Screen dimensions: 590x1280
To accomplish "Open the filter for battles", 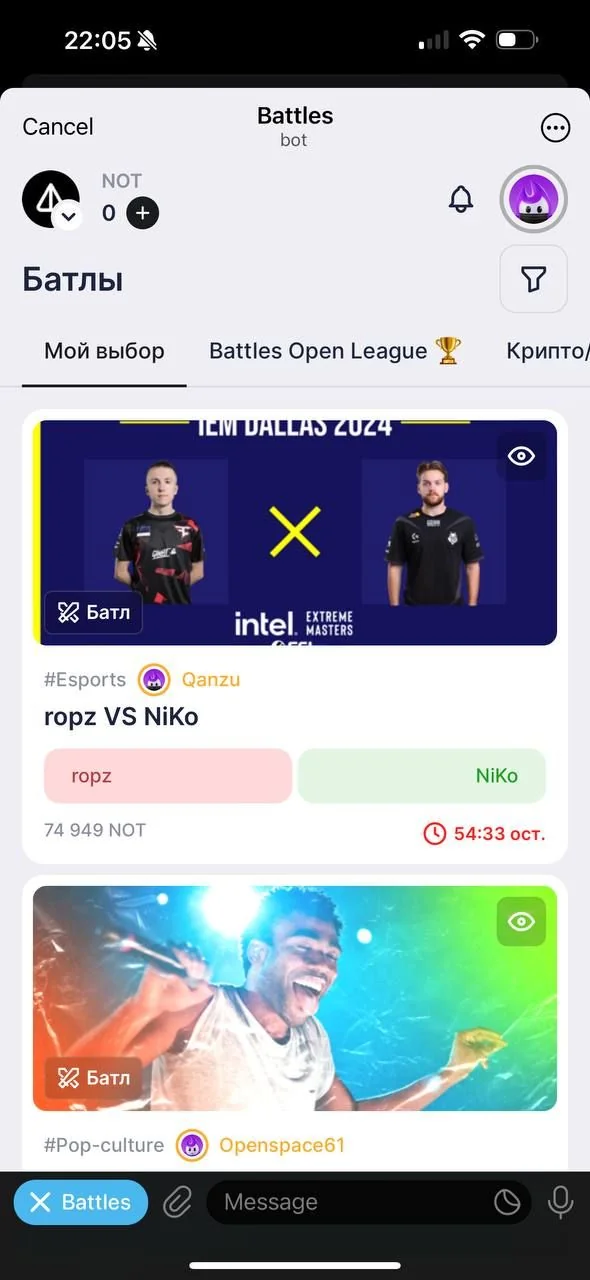I will point(534,279).
